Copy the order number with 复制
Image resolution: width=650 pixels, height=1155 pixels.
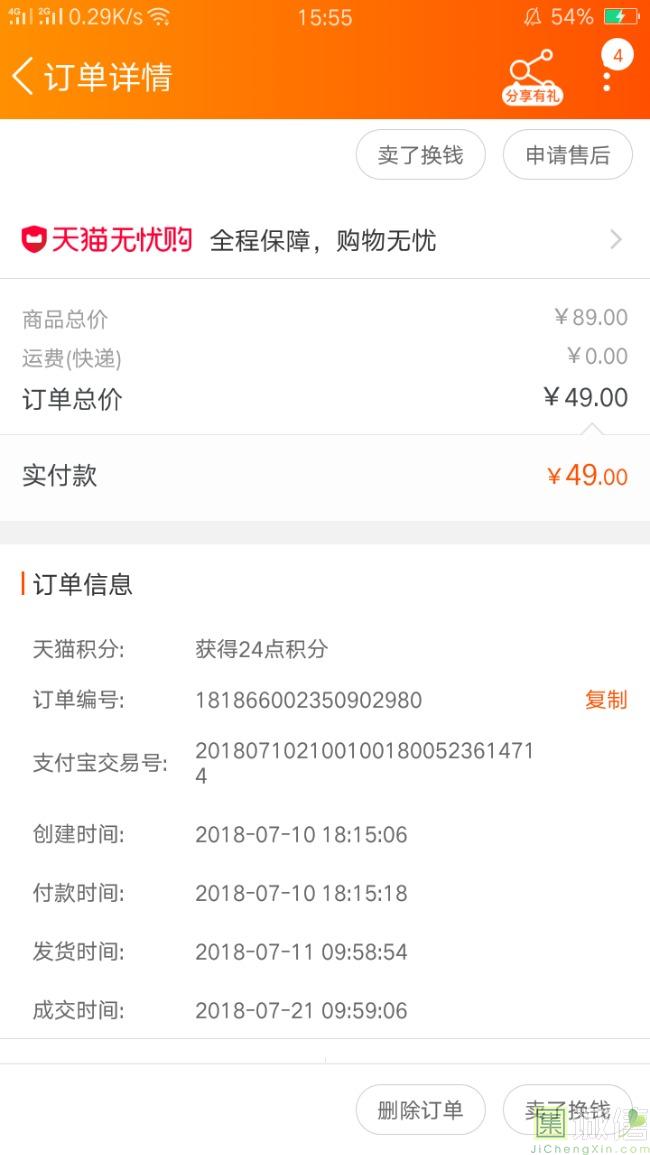click(x=605, y=700)
